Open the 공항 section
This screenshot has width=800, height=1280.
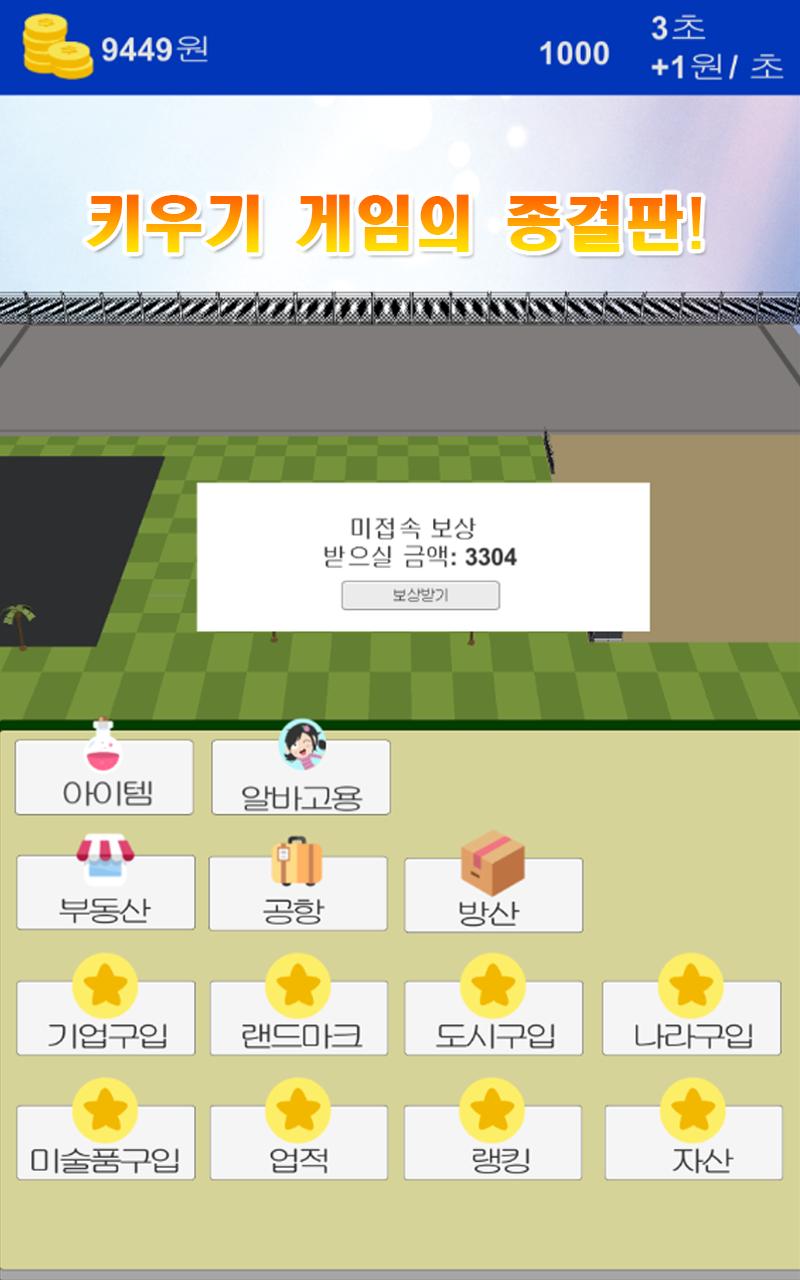(298, 895)
